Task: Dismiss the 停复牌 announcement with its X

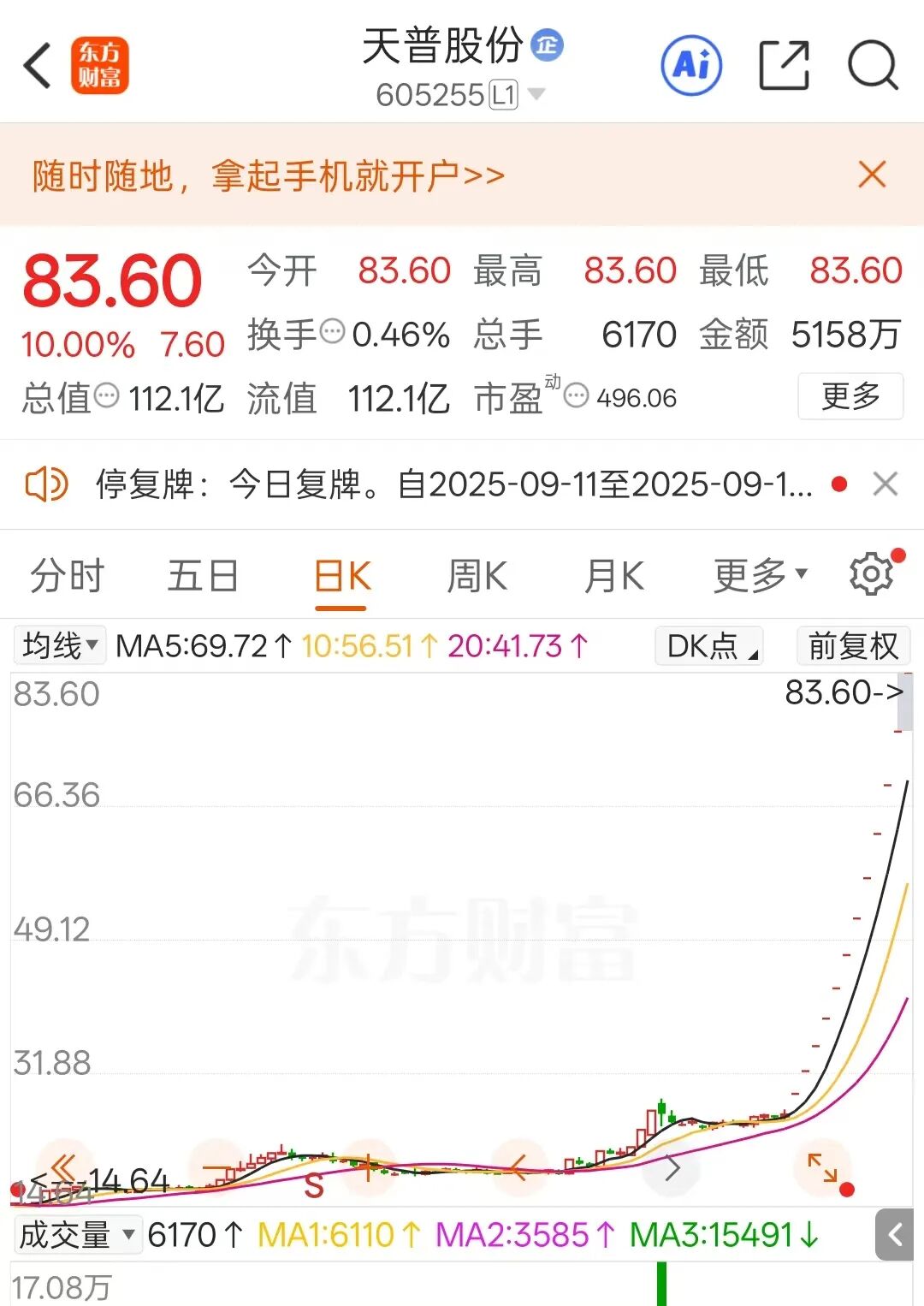Action: 885,484
